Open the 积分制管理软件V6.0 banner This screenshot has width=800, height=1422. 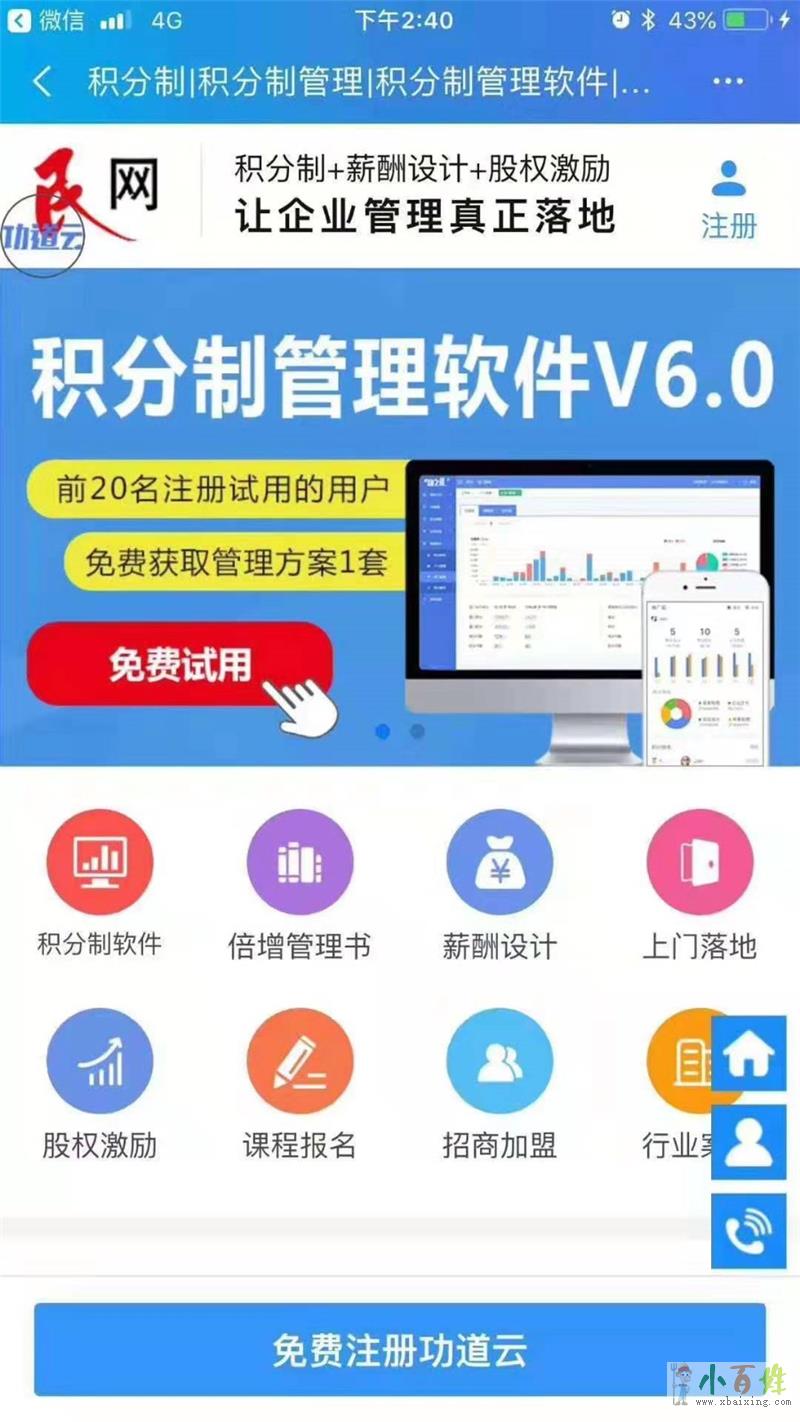tap(400, 380)
